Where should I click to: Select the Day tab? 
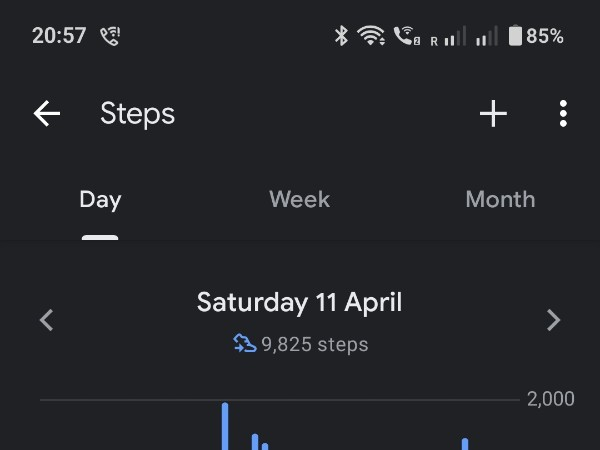click(x=100, y=200)
